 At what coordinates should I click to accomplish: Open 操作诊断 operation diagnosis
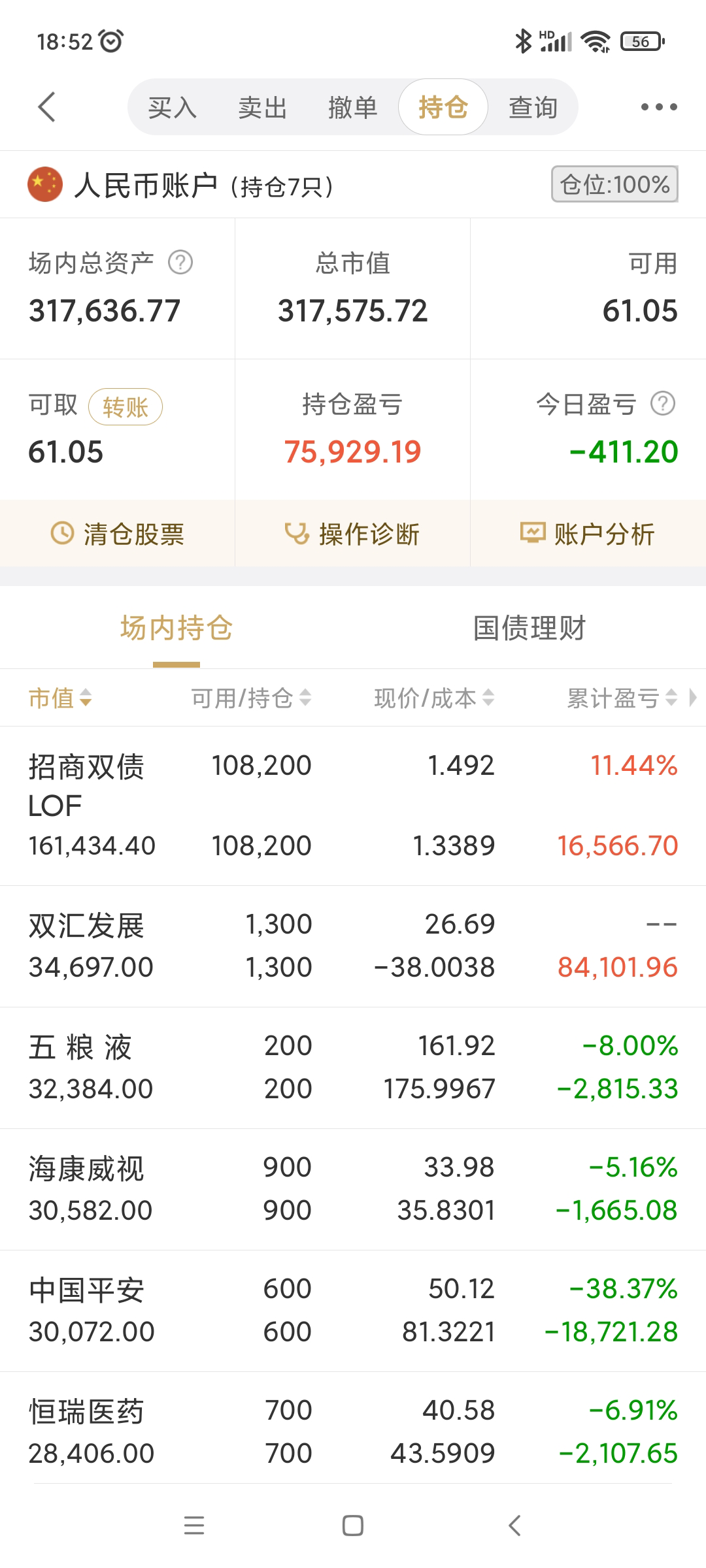pos(352,534)
